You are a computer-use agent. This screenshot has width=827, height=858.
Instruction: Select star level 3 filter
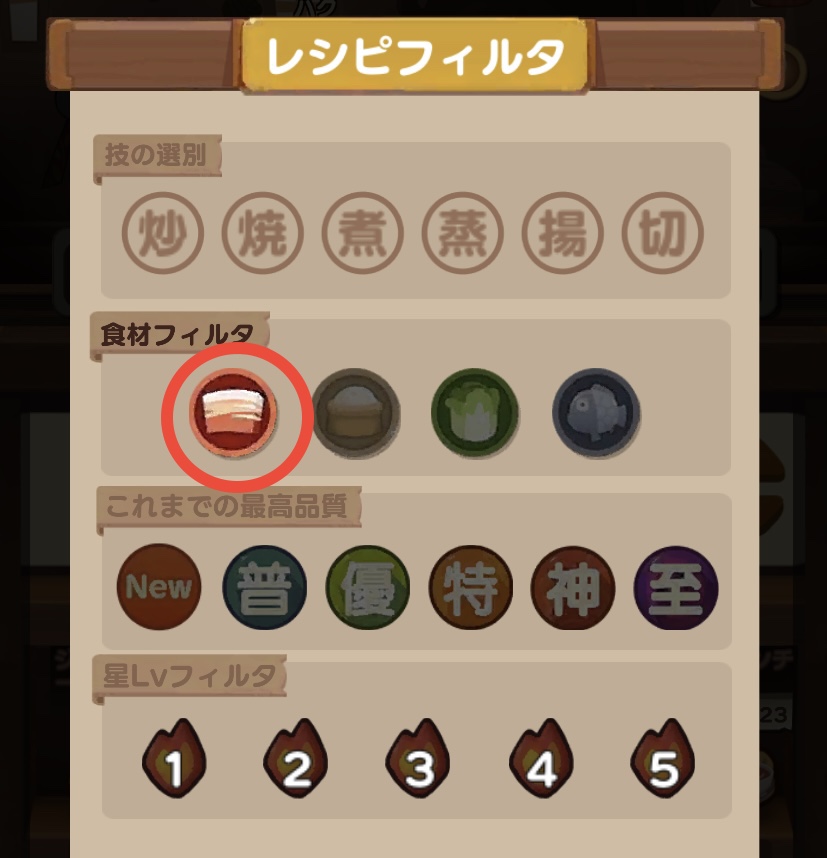tap(420, 763)
